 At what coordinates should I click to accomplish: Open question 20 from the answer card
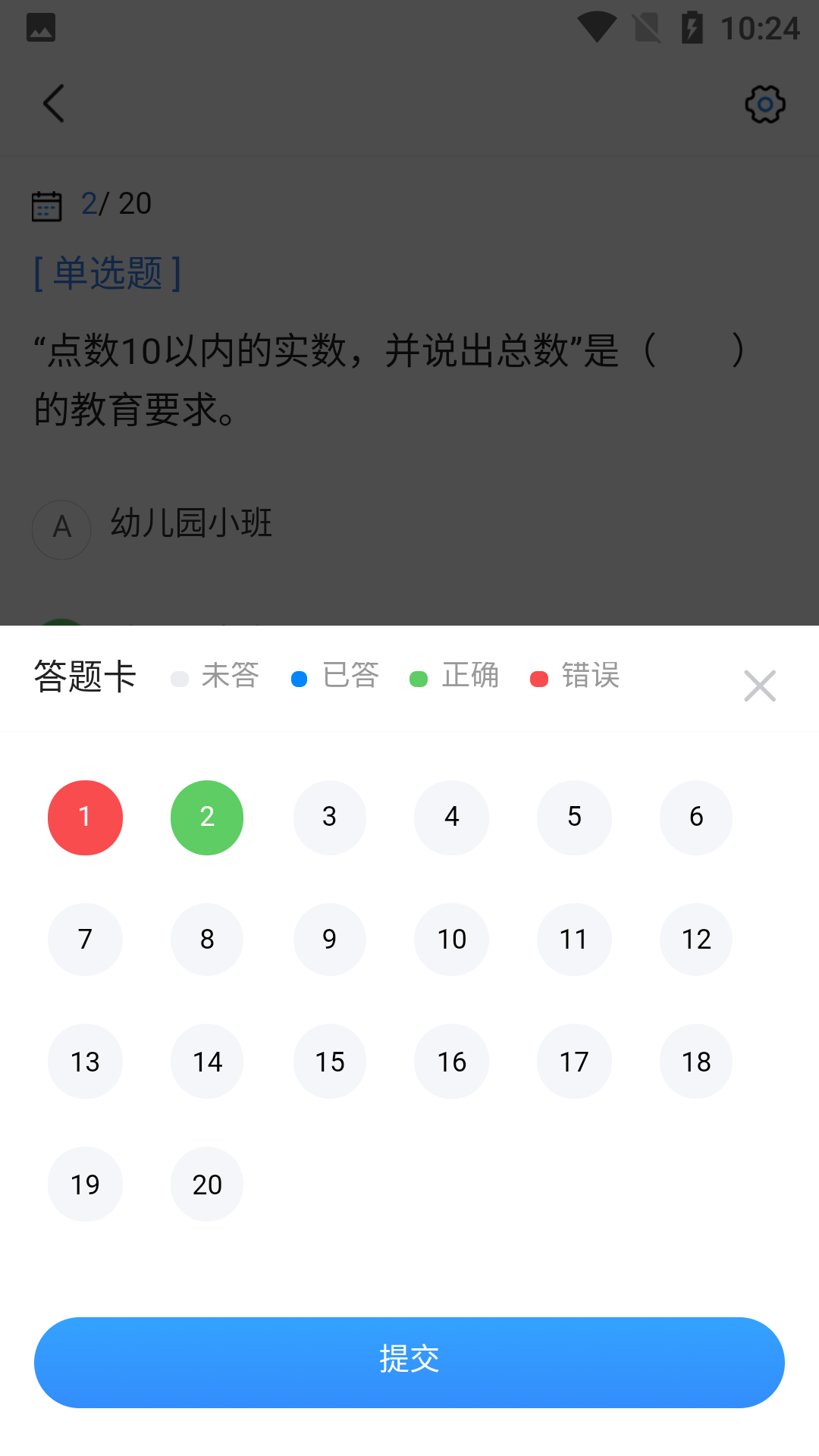(x=206, y=1184)
